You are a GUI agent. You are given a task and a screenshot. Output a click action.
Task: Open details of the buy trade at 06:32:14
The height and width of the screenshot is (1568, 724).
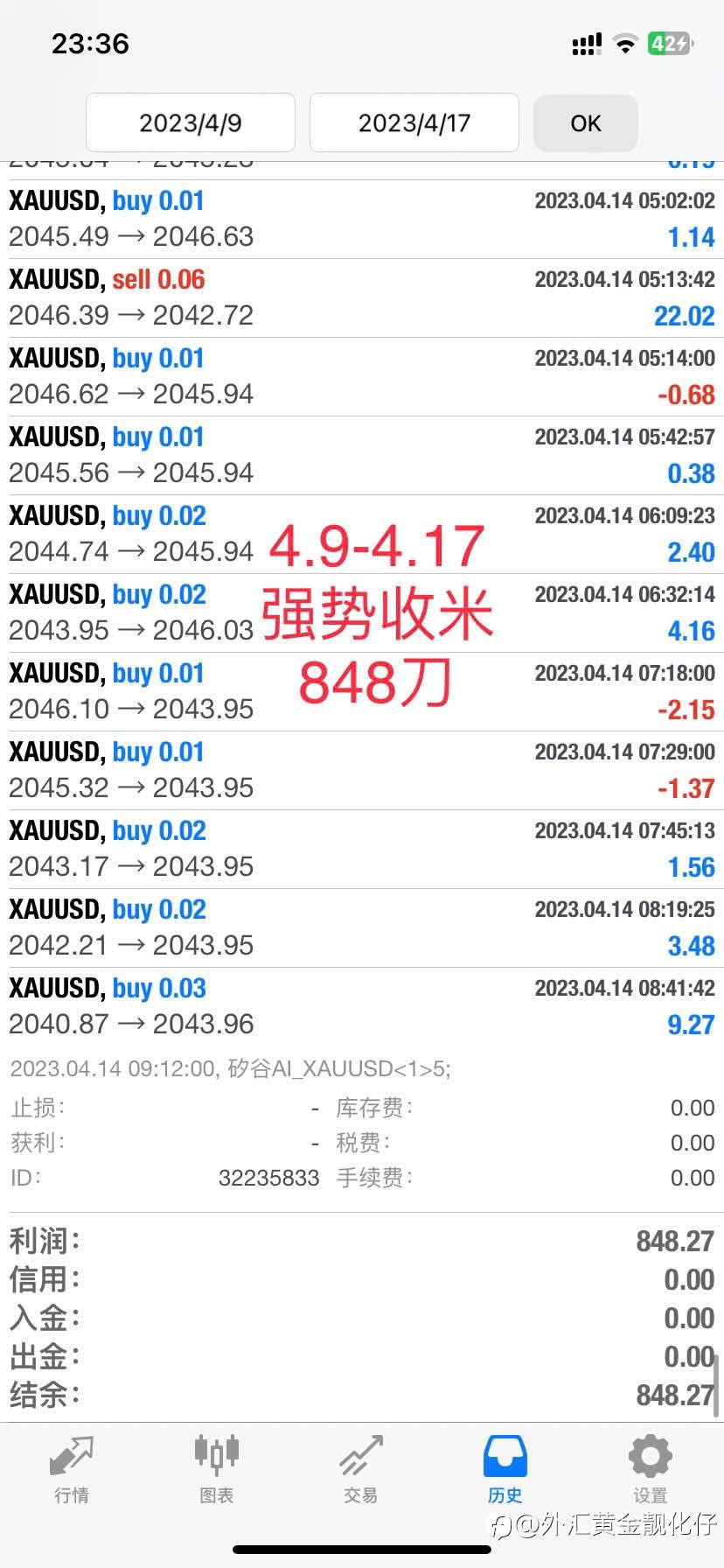(362, 613)
